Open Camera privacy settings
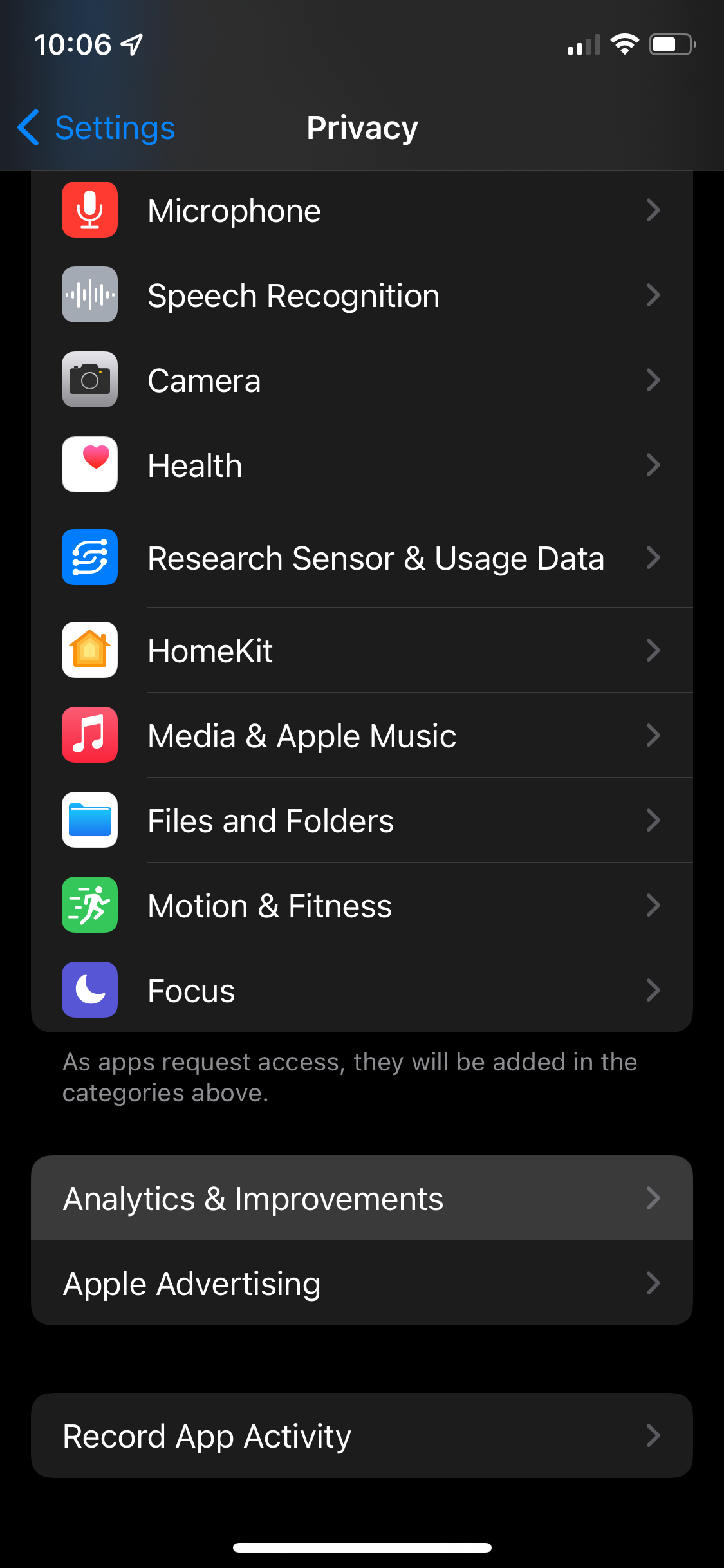Image resolution: width=724 pixels, height=1568 pixels. [362, 380]
